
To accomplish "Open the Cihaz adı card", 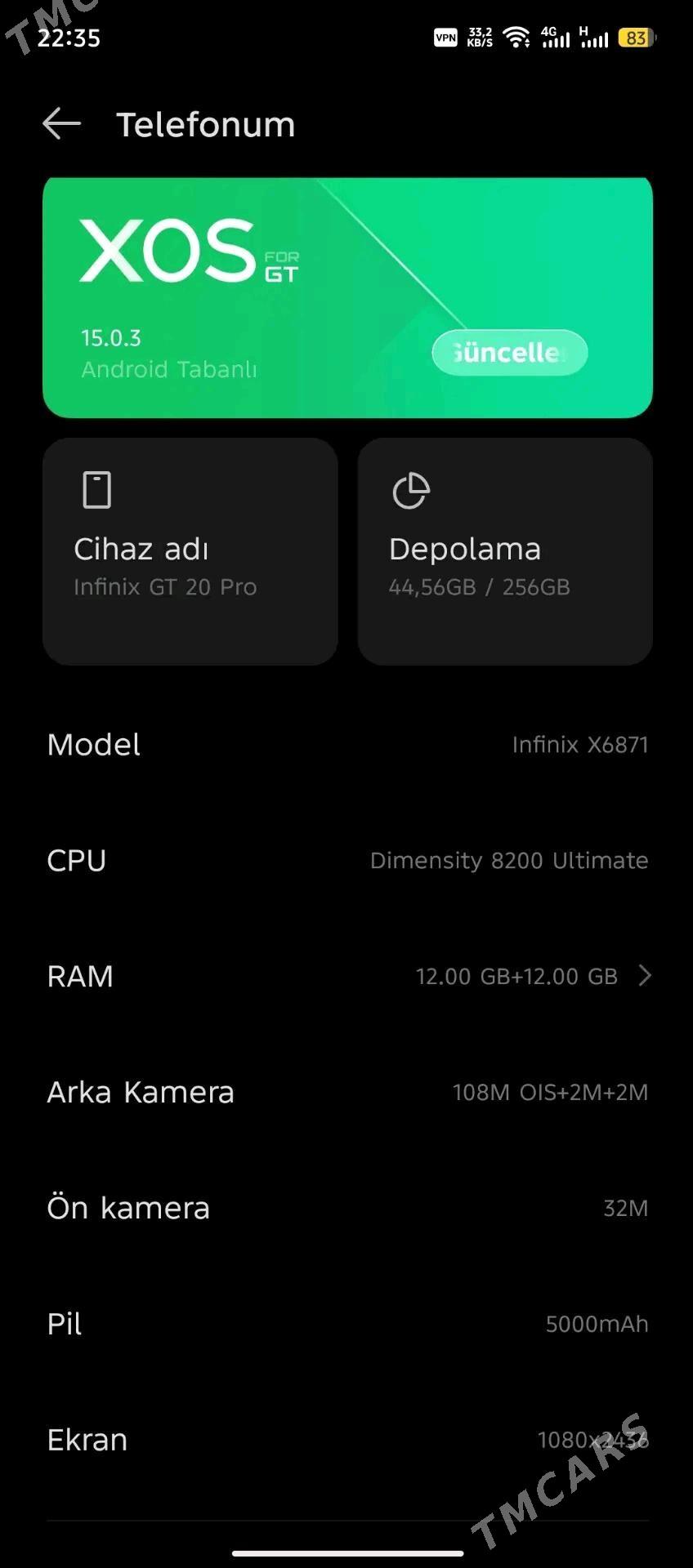I will pyautogui.click(x=190, y=551).
